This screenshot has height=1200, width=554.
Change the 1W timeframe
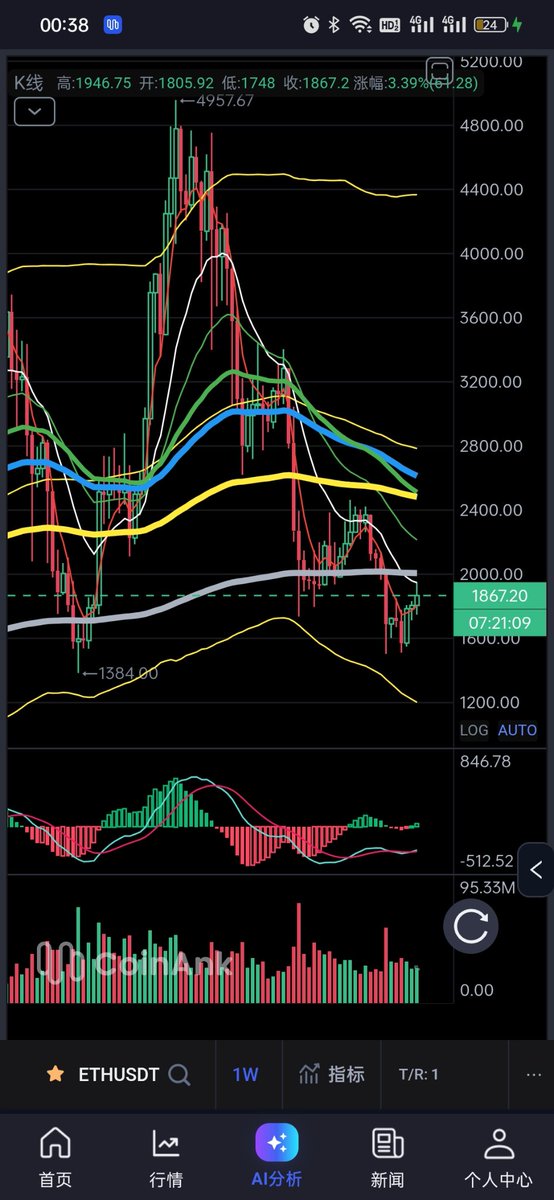[246, 1075]
